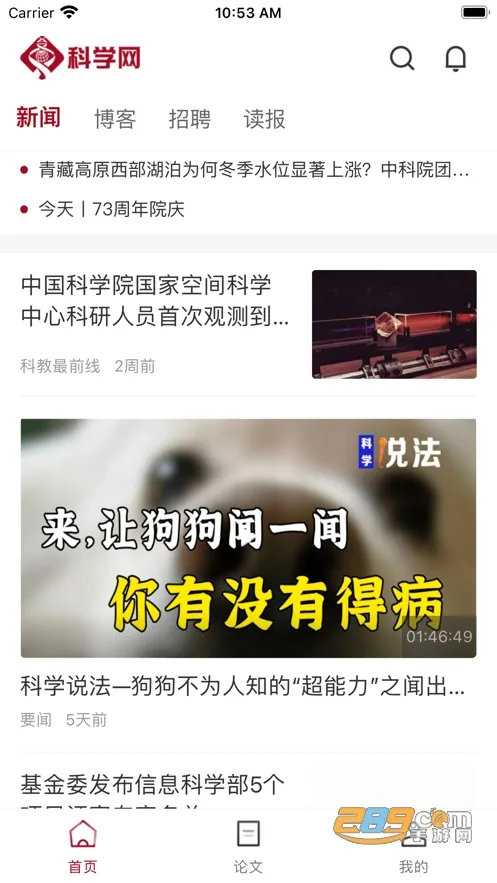The width and height of the screenshot is (497, 883).
Task: Play the 科学说法 dog video
Action: tap(248, 538)
